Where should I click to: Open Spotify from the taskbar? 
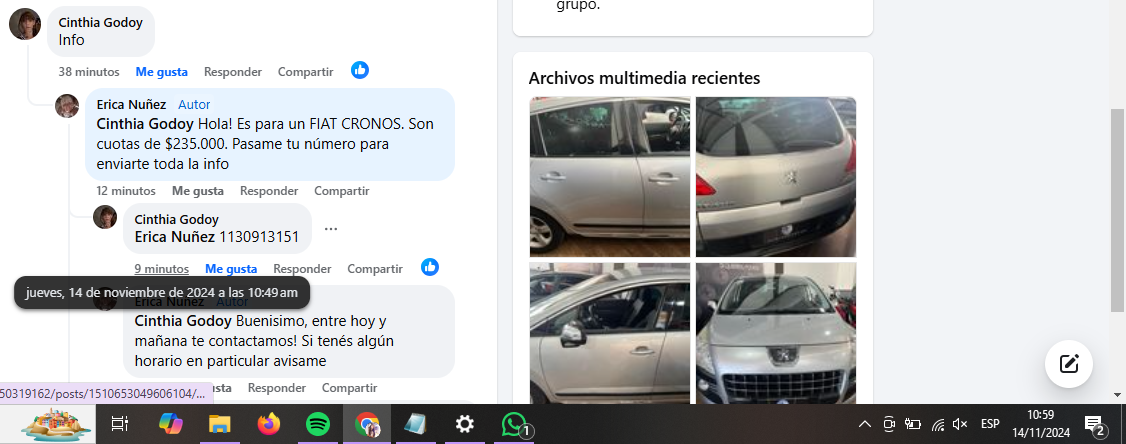pyautogui.click(x=318, y=424)
